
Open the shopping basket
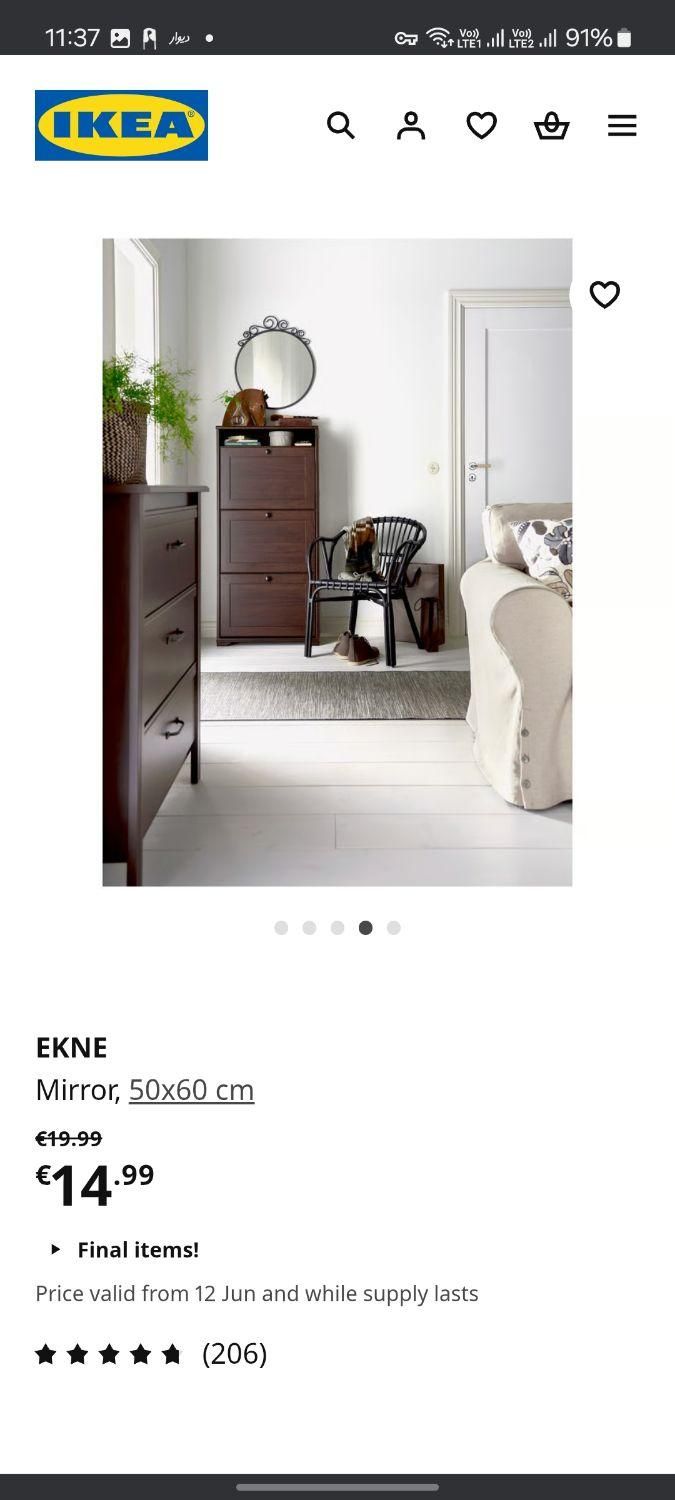[552, 126]
